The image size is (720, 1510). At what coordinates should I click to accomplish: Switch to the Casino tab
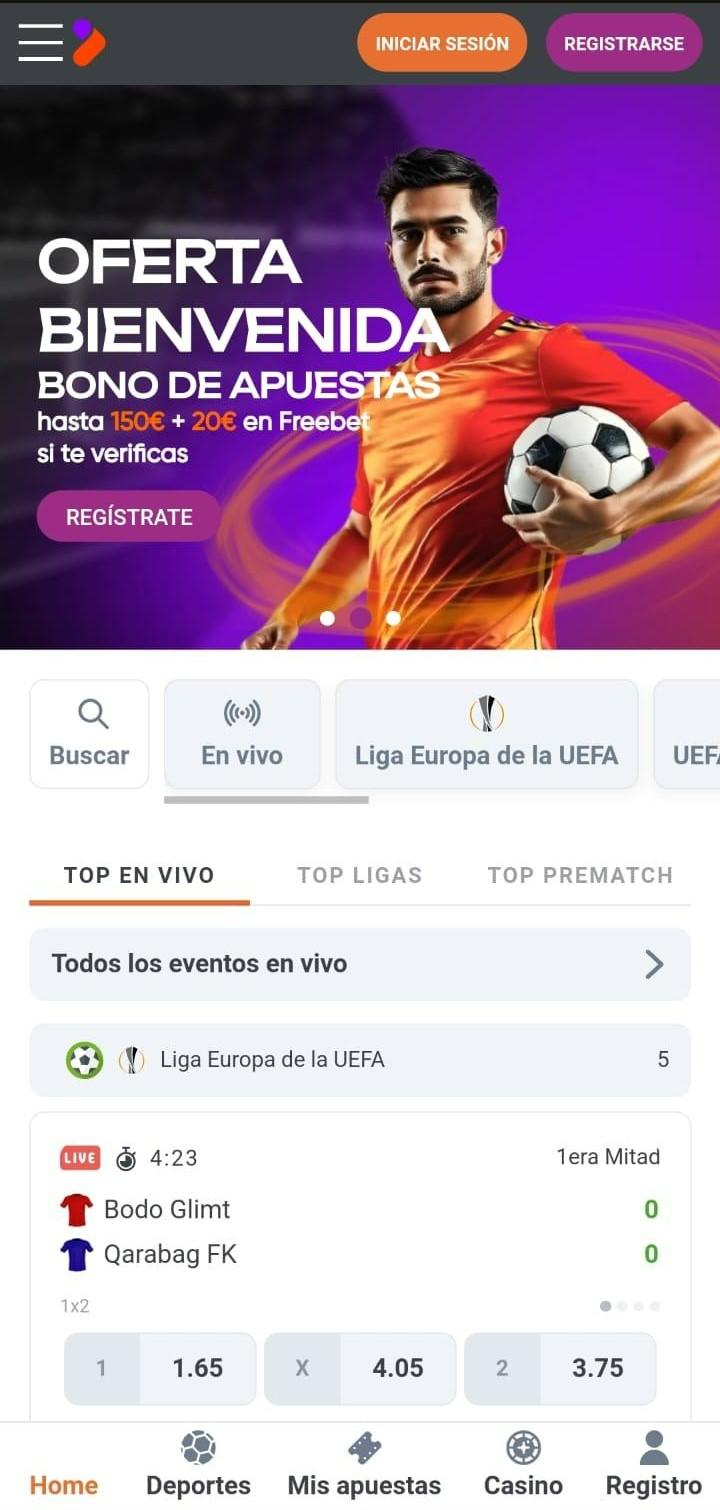point(523,1465)
